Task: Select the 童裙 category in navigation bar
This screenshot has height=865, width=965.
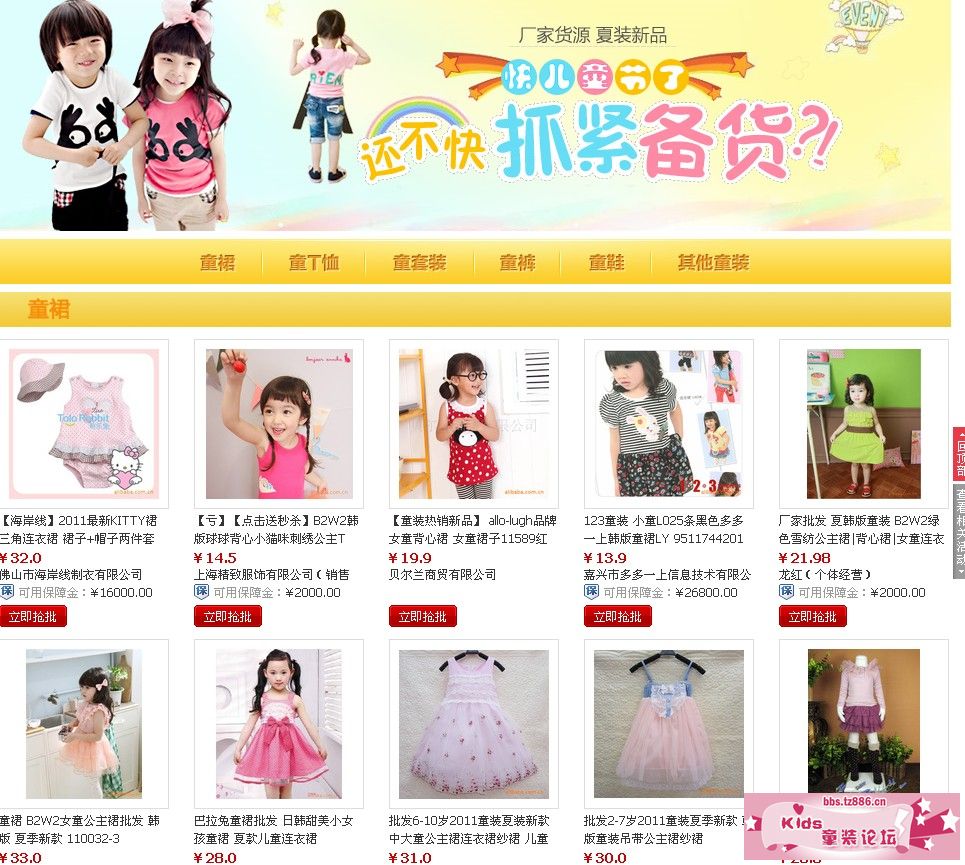Action: (217, 263)
